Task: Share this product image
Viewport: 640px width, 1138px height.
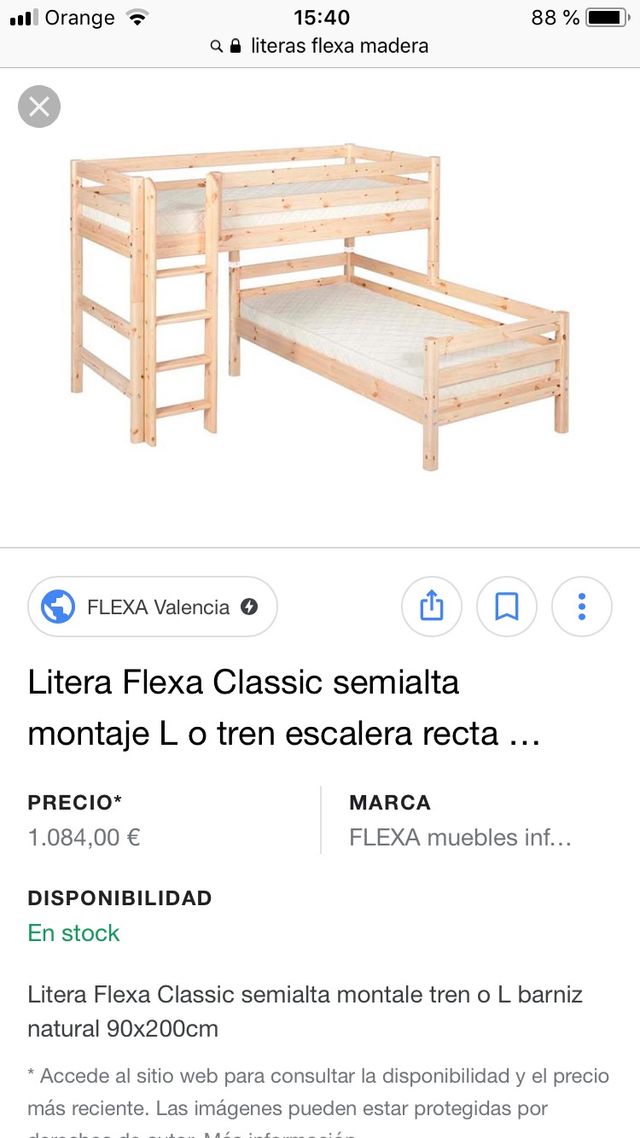Action: tap(431, 606)
